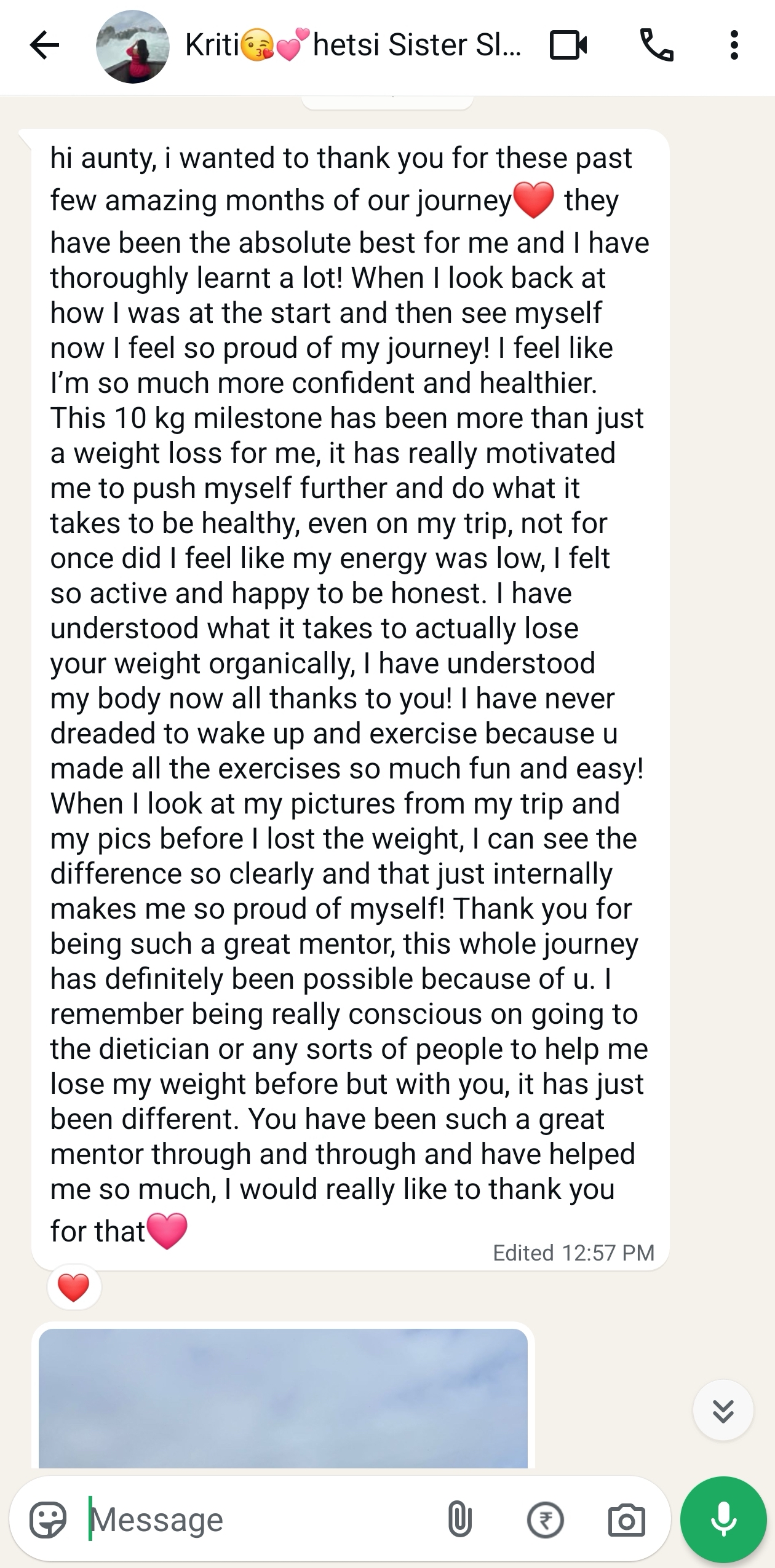View the heart reaction on the message
Viewport: 775px width, 1568px height.
pos(74,1287)
